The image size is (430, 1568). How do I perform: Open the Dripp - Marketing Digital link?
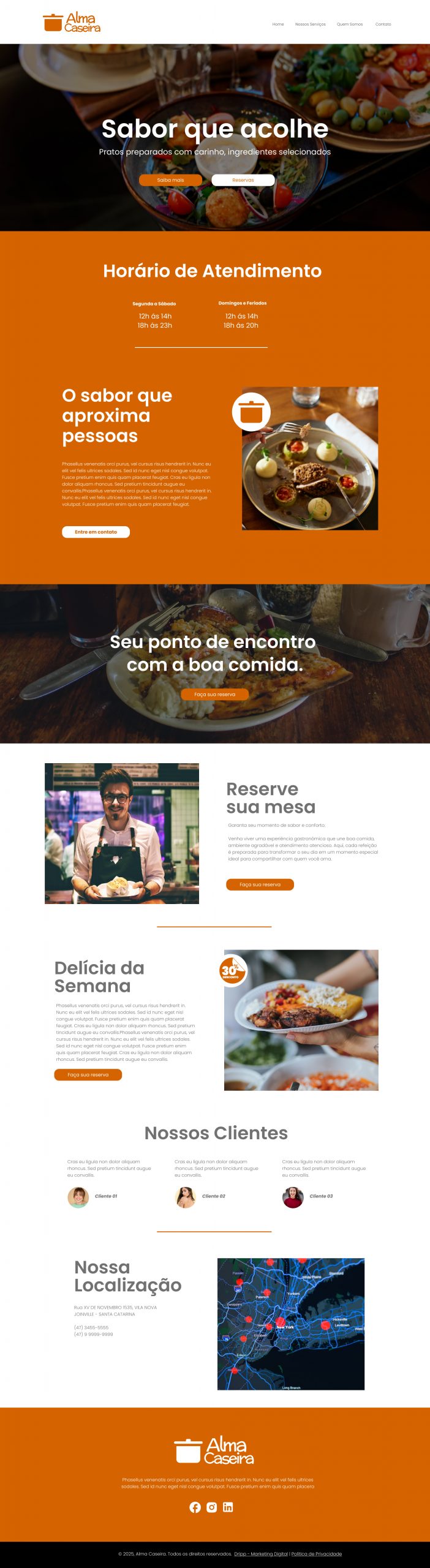tap(261, 1554)
